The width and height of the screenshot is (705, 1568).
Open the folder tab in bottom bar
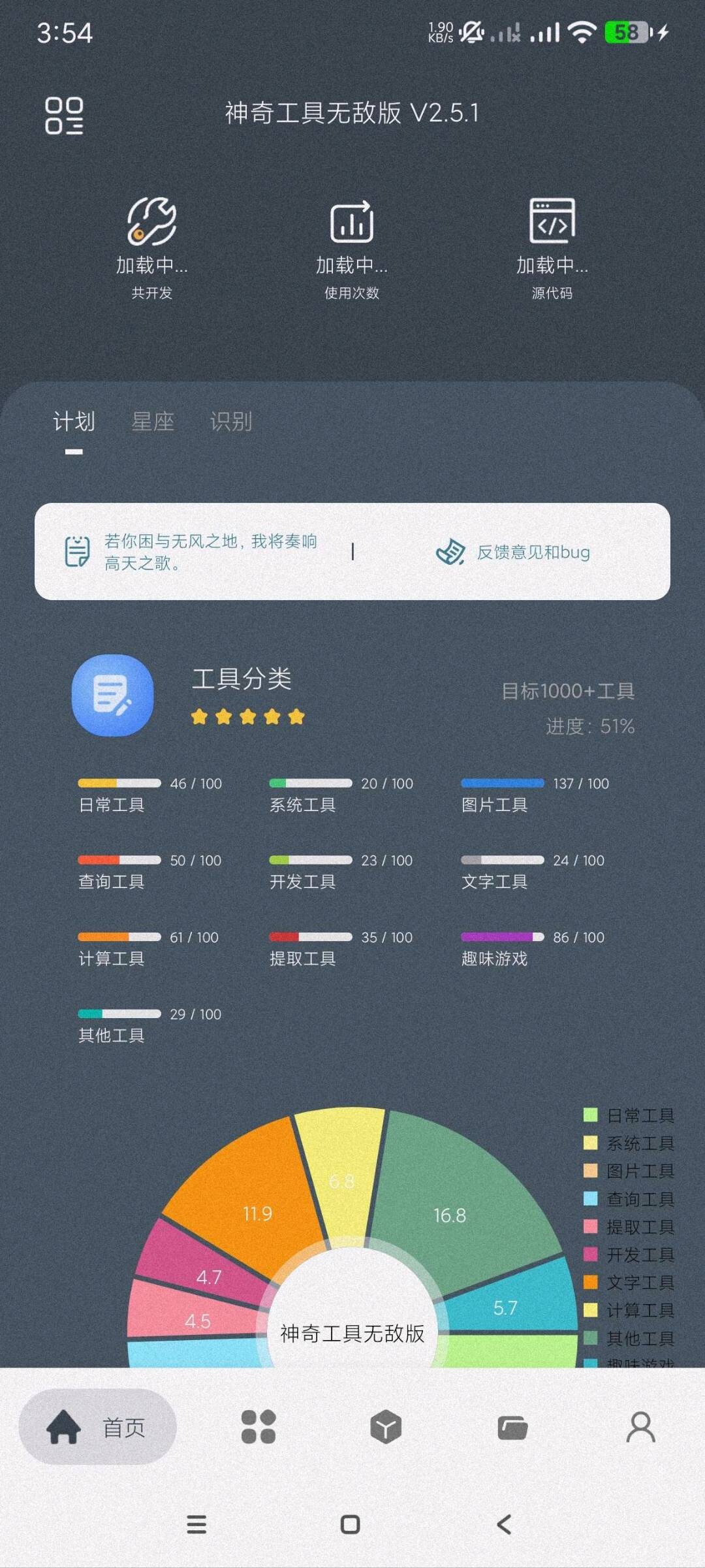coord(512,1427)
